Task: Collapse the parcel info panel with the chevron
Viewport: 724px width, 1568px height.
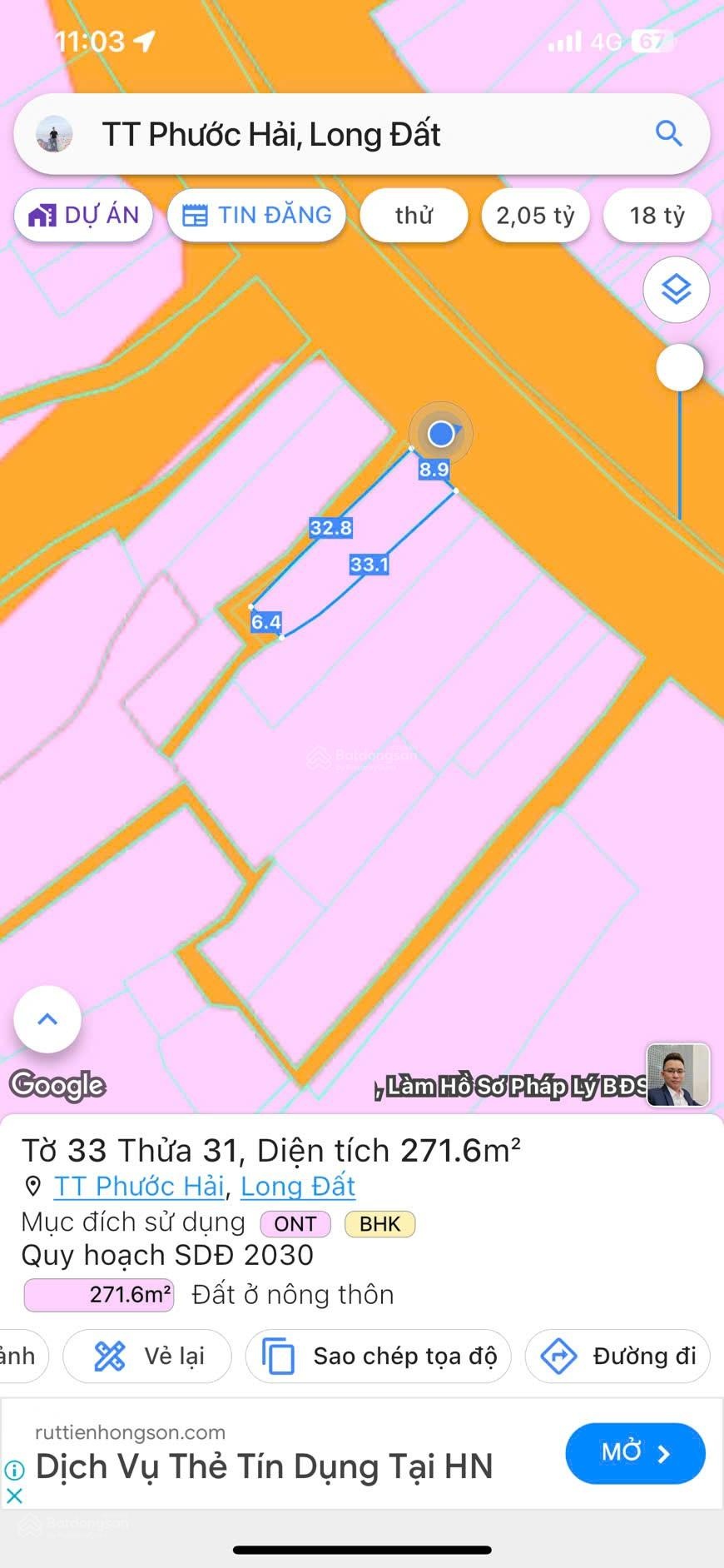Action: click(x=47, y=1019)
